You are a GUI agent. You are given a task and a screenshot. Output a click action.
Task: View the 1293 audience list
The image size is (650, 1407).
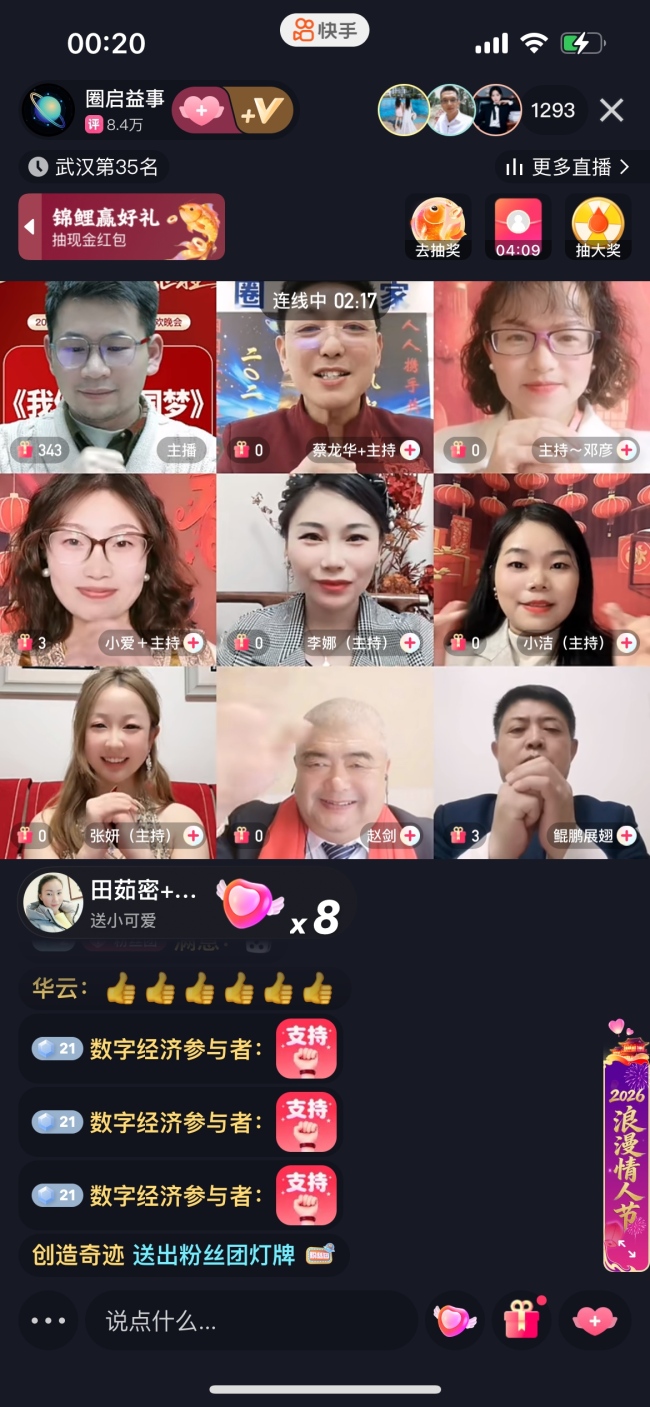(x=552, y=110)
